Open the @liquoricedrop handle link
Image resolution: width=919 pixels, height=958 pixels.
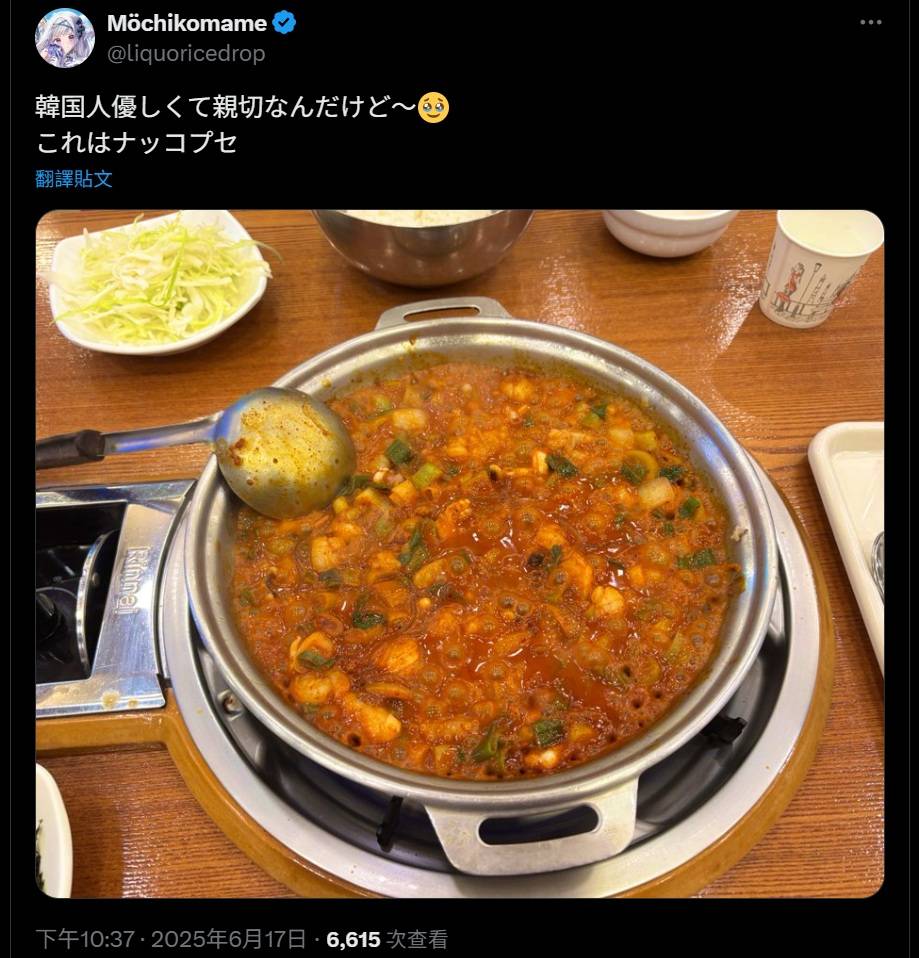[187, 54]
